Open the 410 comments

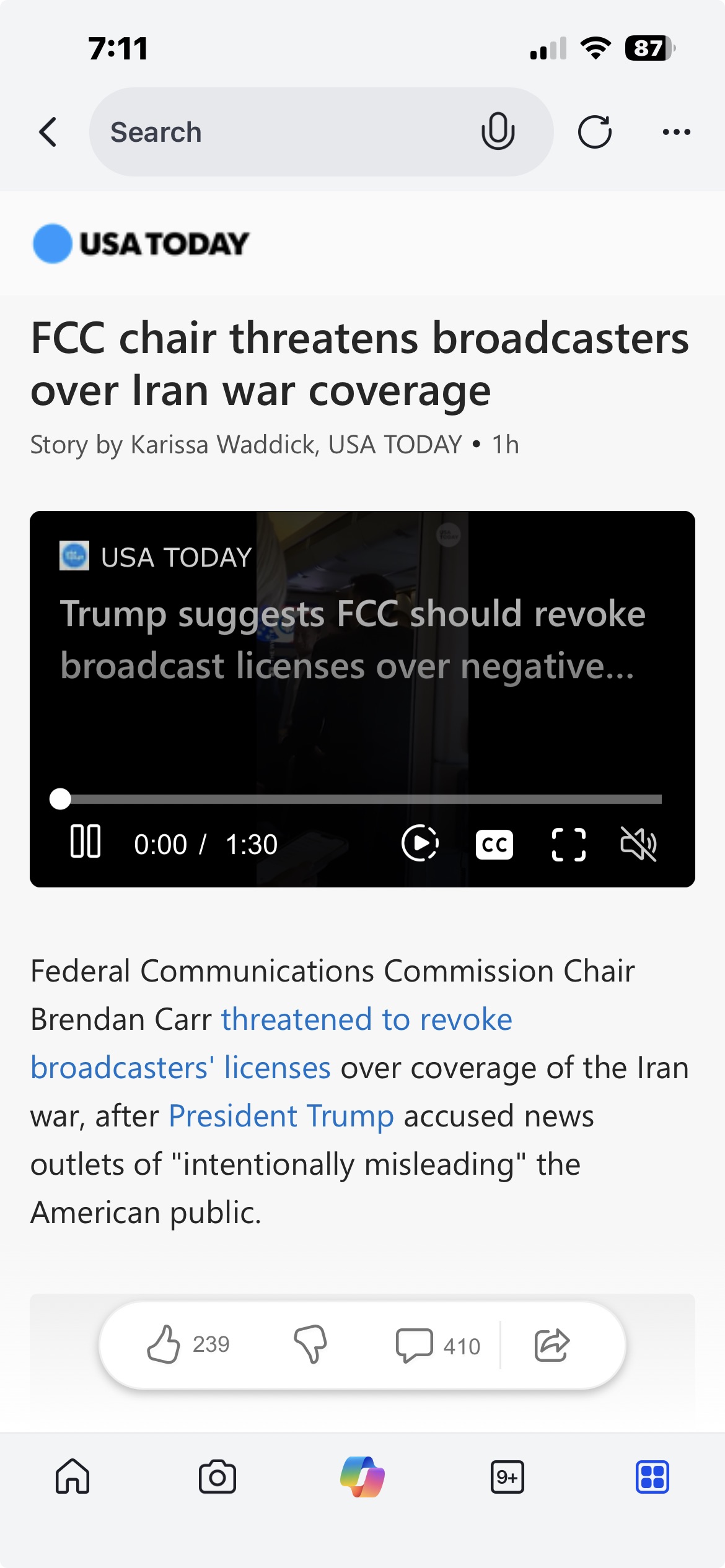437,1346
